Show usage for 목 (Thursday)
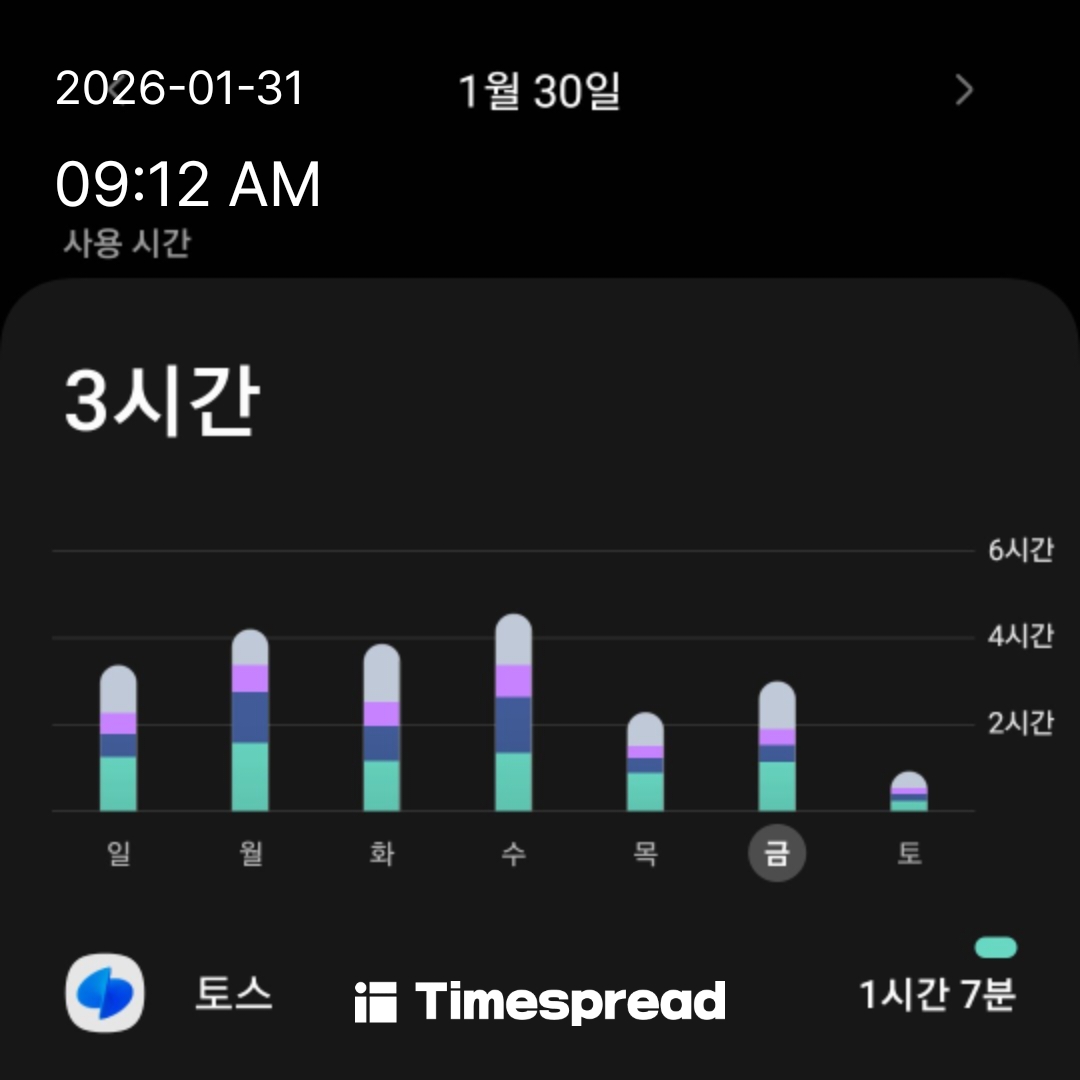This screenshot has height=1080, width=1080. pyautogui.click(x=645, y=762)
